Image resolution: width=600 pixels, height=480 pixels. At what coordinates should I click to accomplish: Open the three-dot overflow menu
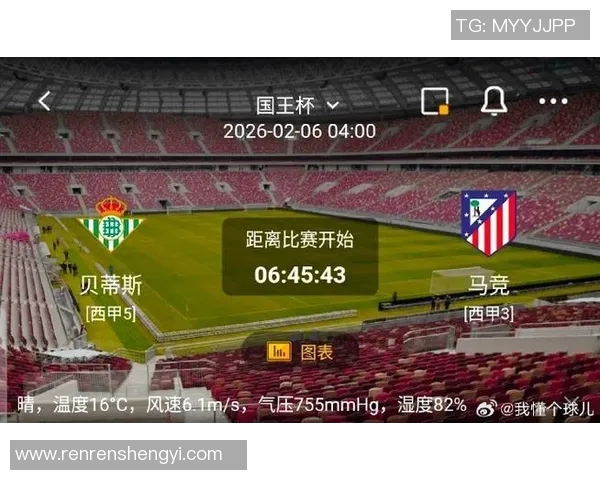click(553, 101)
